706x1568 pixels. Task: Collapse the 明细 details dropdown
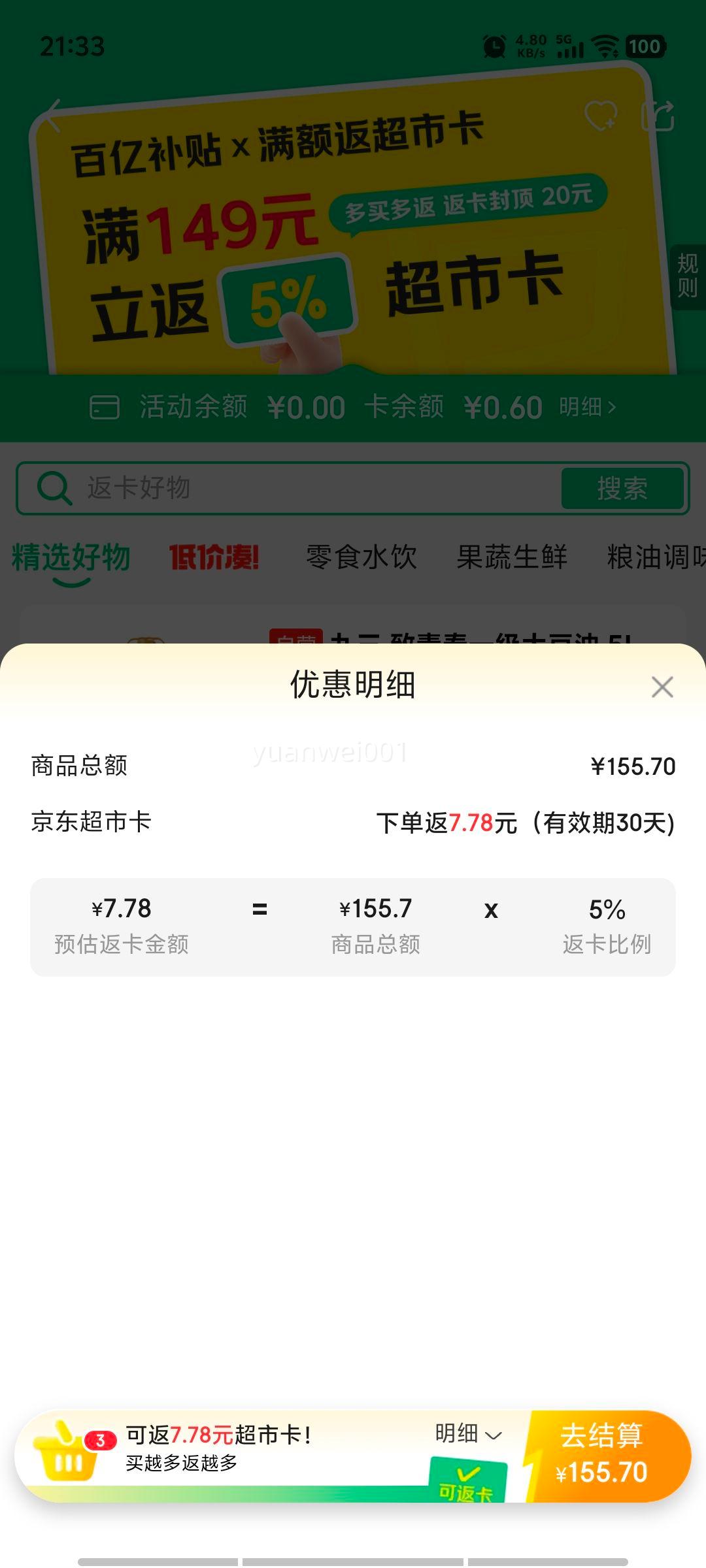point(468,1434)
